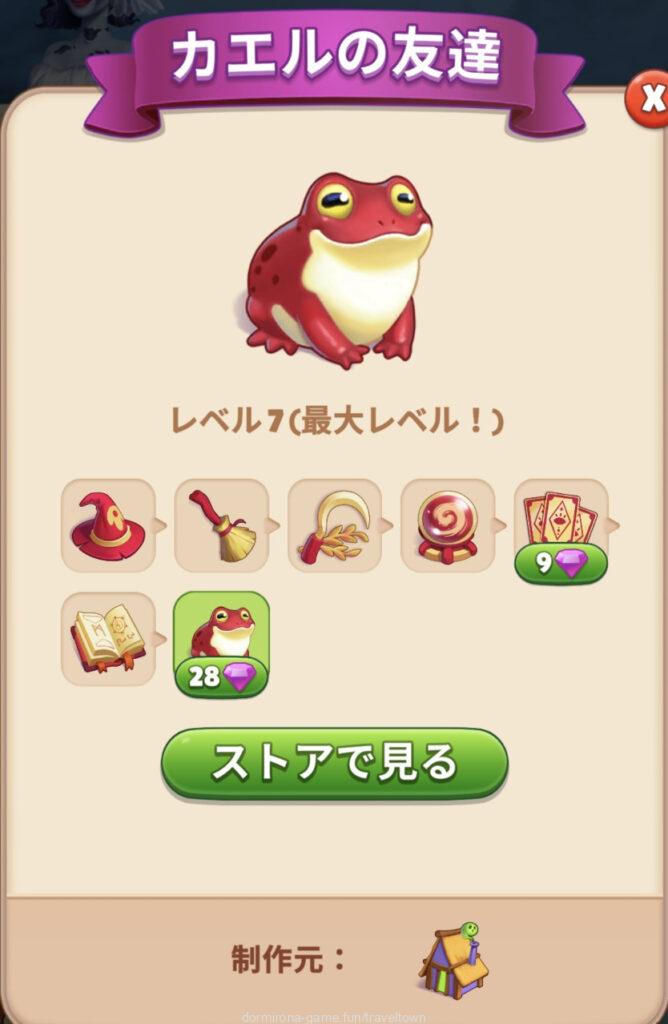668x1024 pixels.
Task: Select the open spellbook item
Action: pos(108,638)
